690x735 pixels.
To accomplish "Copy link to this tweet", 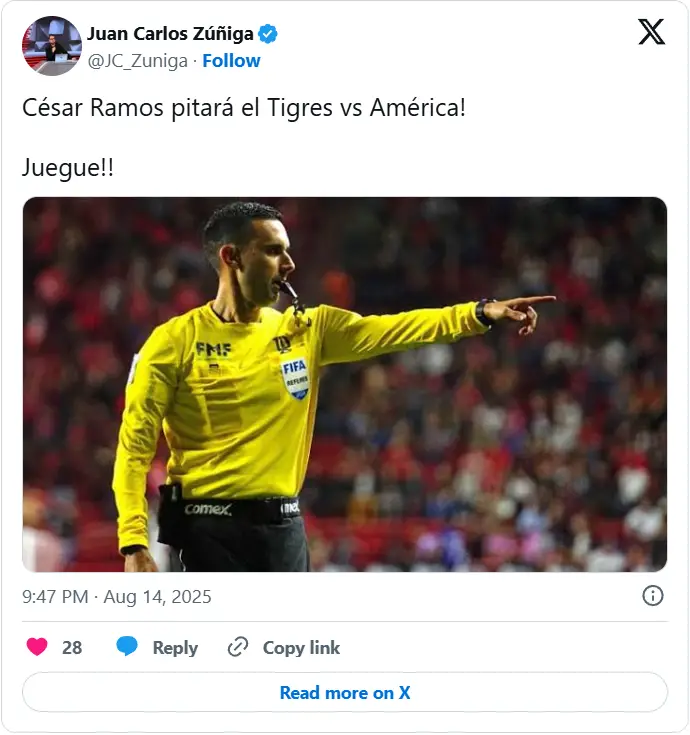I will click(284, 648).
